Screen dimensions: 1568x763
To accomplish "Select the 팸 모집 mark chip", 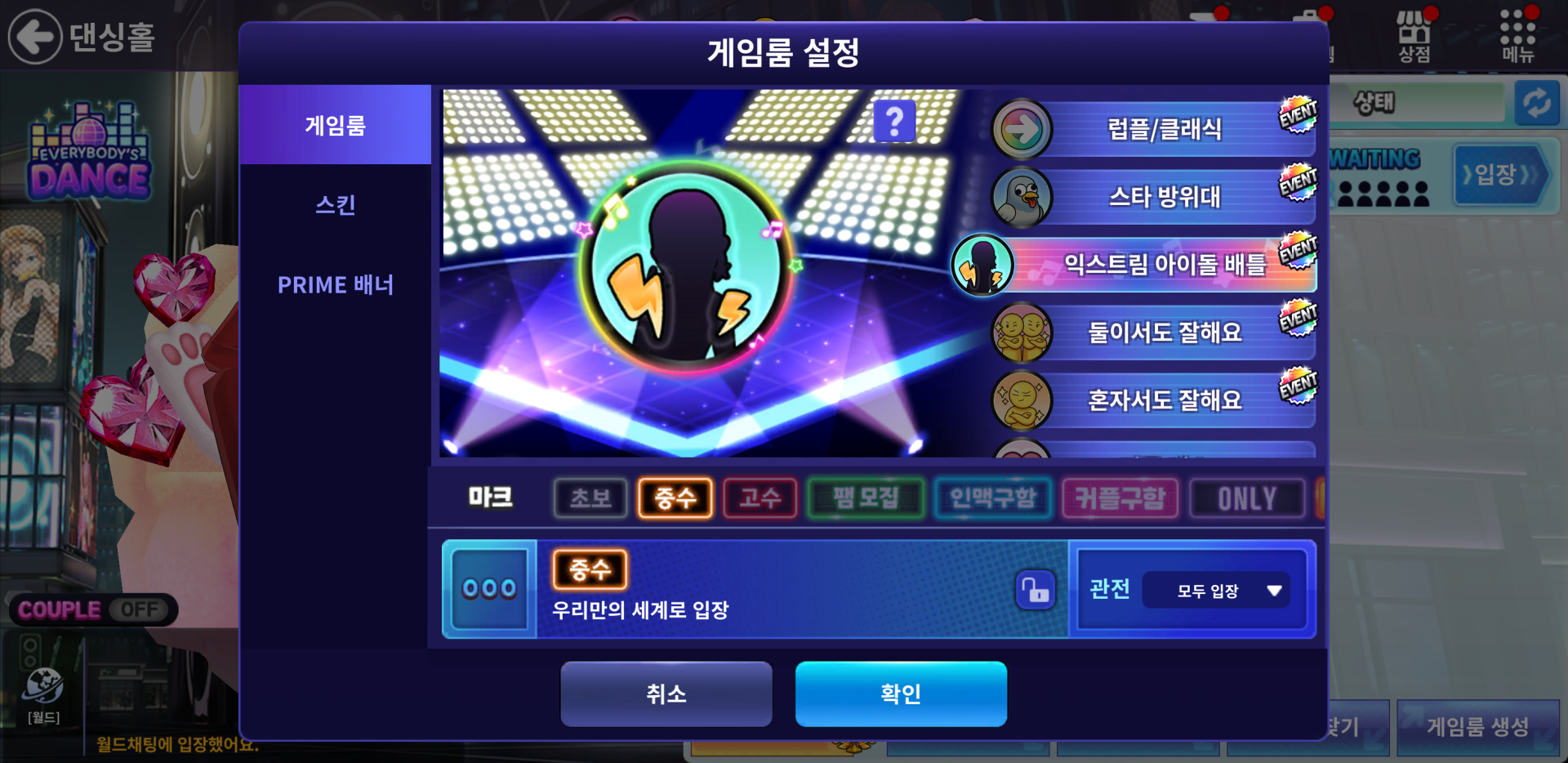I will pyautogui.click(x=866, y=498).
